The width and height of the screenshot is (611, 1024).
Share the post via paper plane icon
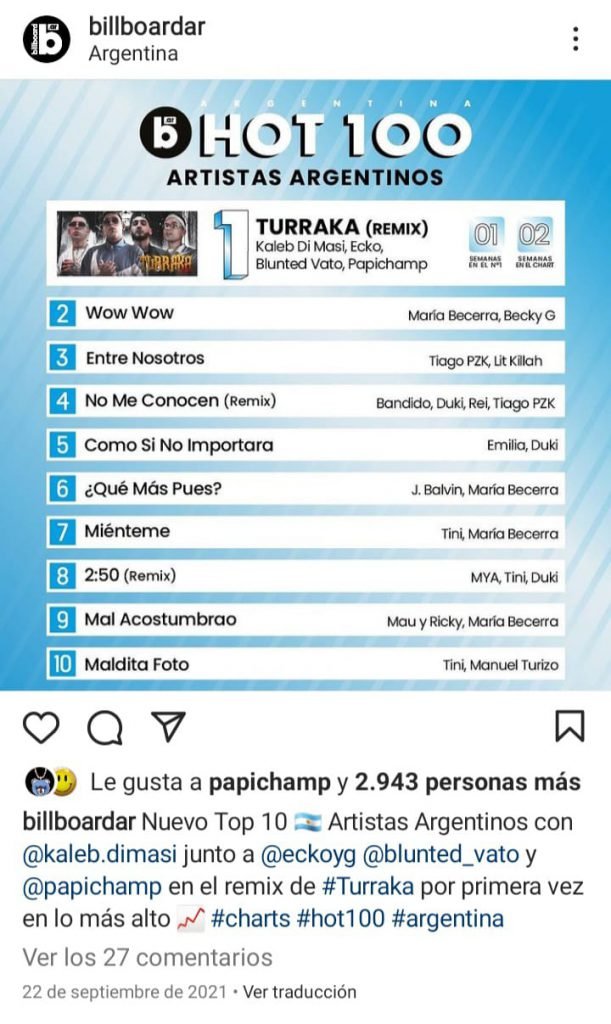[x=168, y=726]
